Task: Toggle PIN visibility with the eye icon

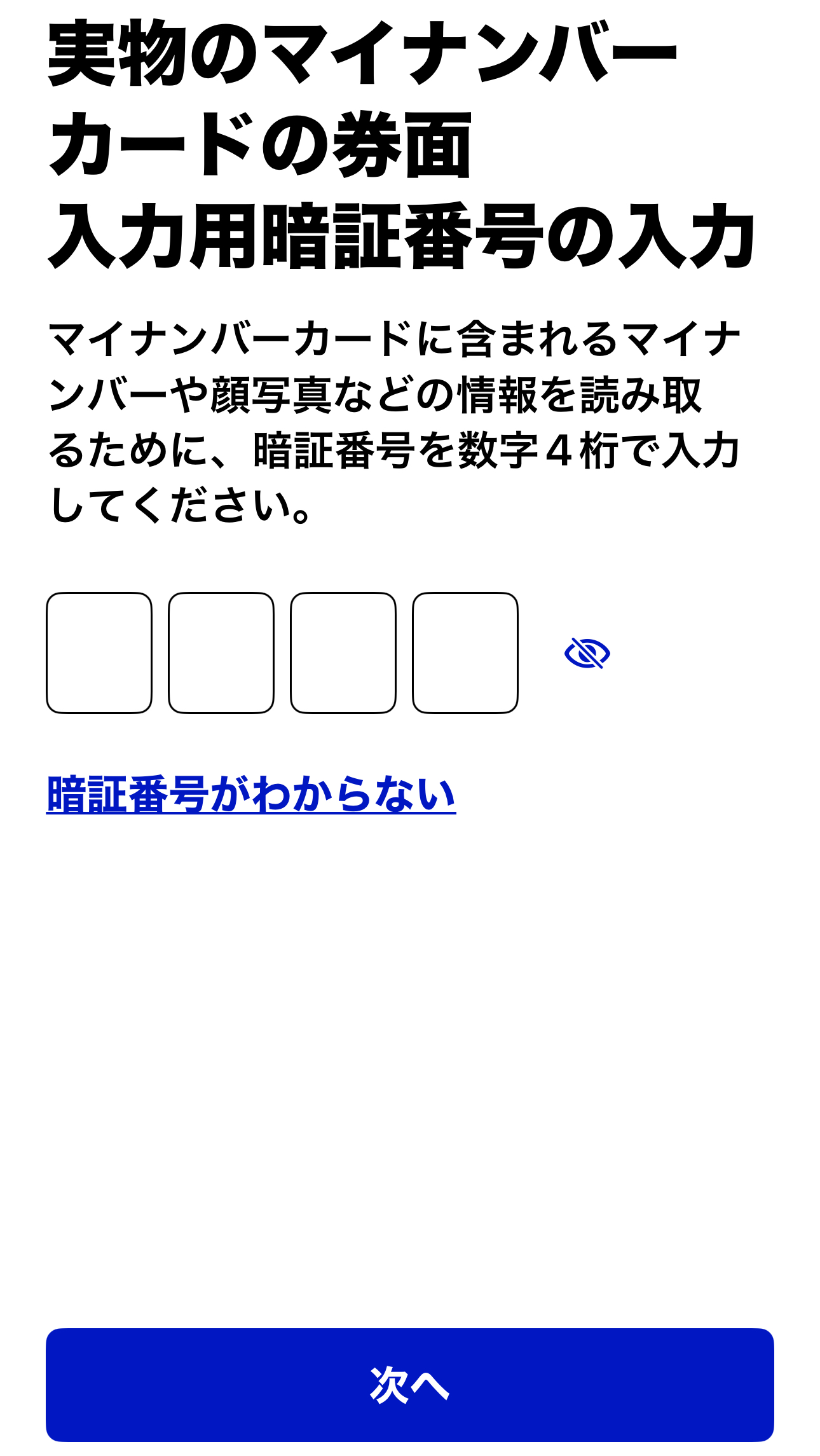Action: (587, 653)
